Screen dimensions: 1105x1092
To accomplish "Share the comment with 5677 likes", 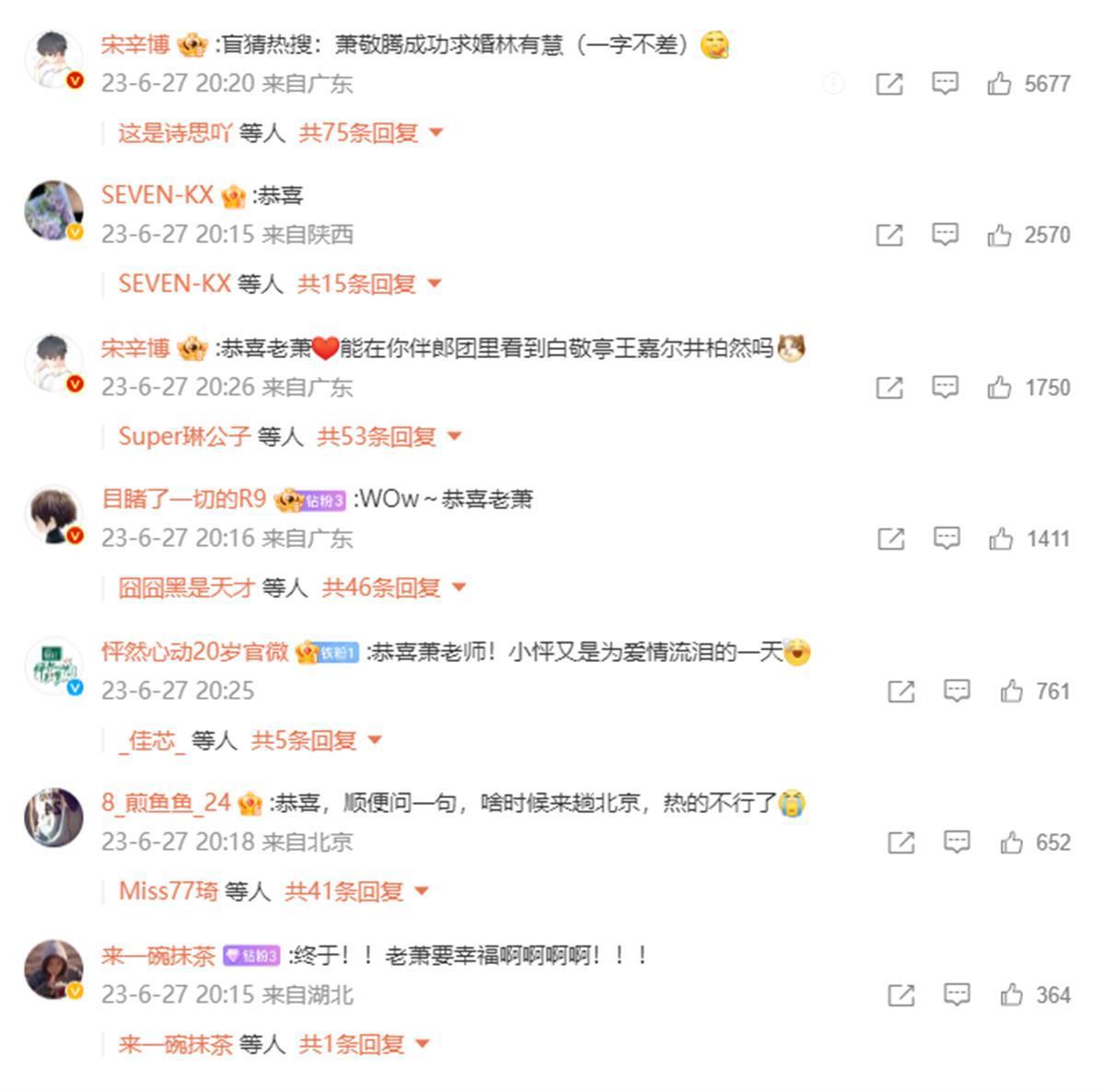I will [889, 85].
